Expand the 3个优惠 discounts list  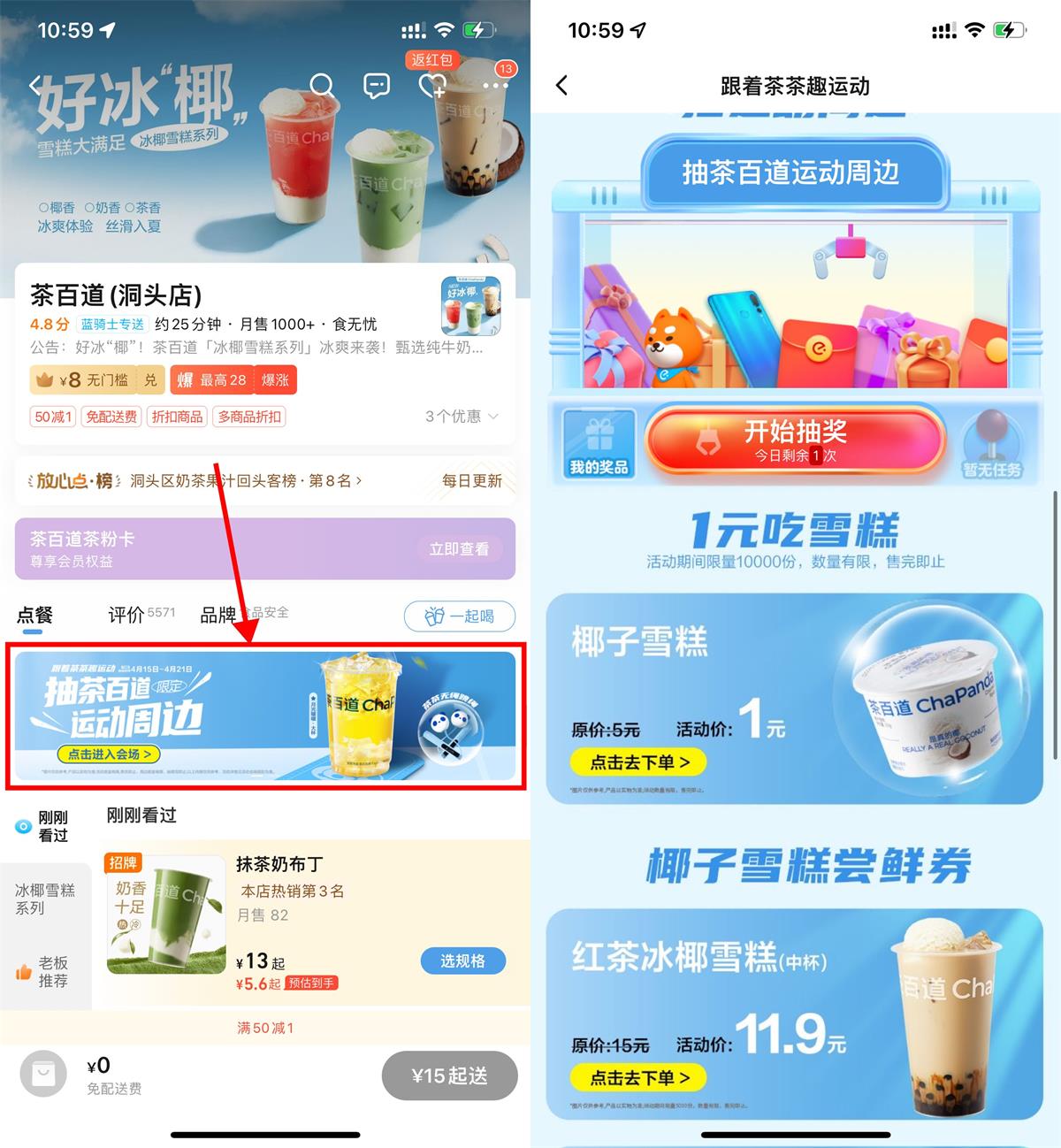pyautogui.click(x=462, y=416)
